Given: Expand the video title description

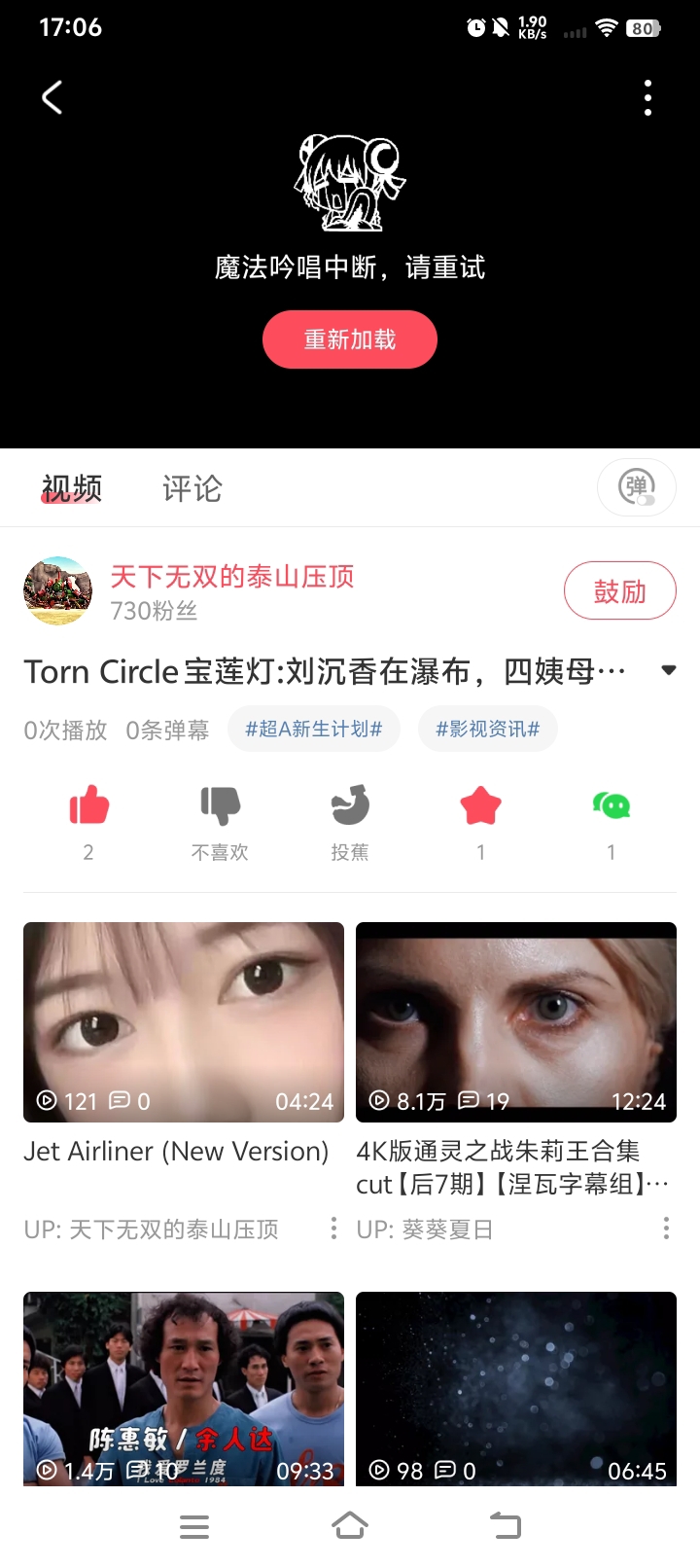Looking at the screenshot, I should tap(668, 670).
